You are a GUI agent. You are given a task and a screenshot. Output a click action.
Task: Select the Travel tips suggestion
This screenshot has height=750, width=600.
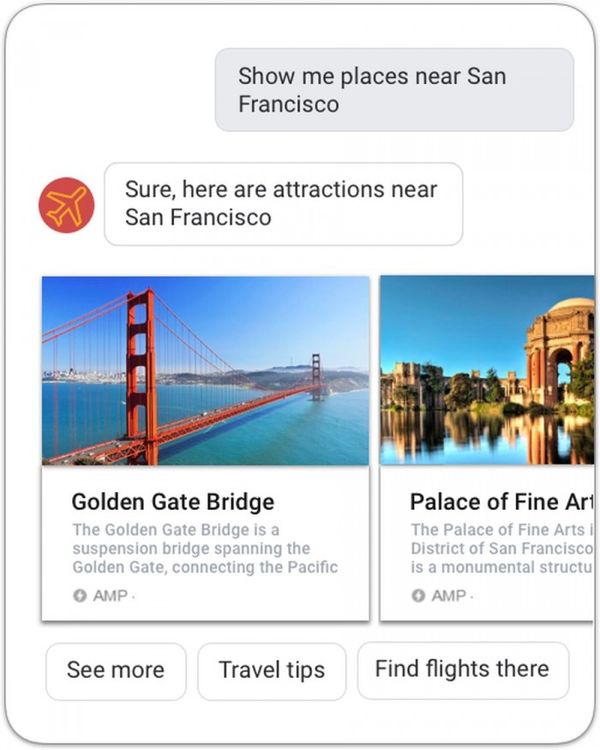point(271,671)
